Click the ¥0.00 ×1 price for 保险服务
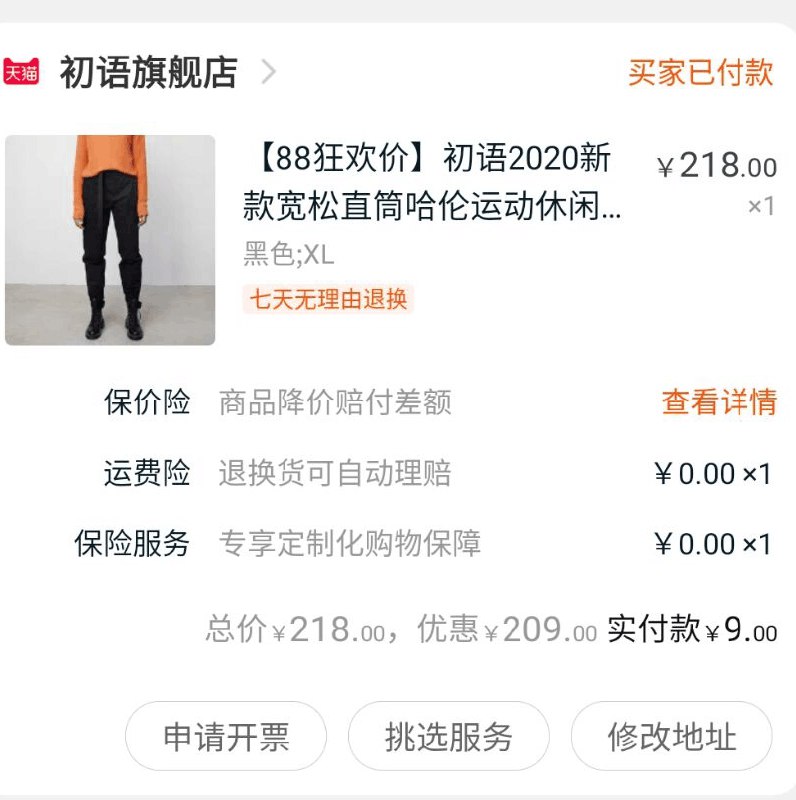 pos(711,543)
